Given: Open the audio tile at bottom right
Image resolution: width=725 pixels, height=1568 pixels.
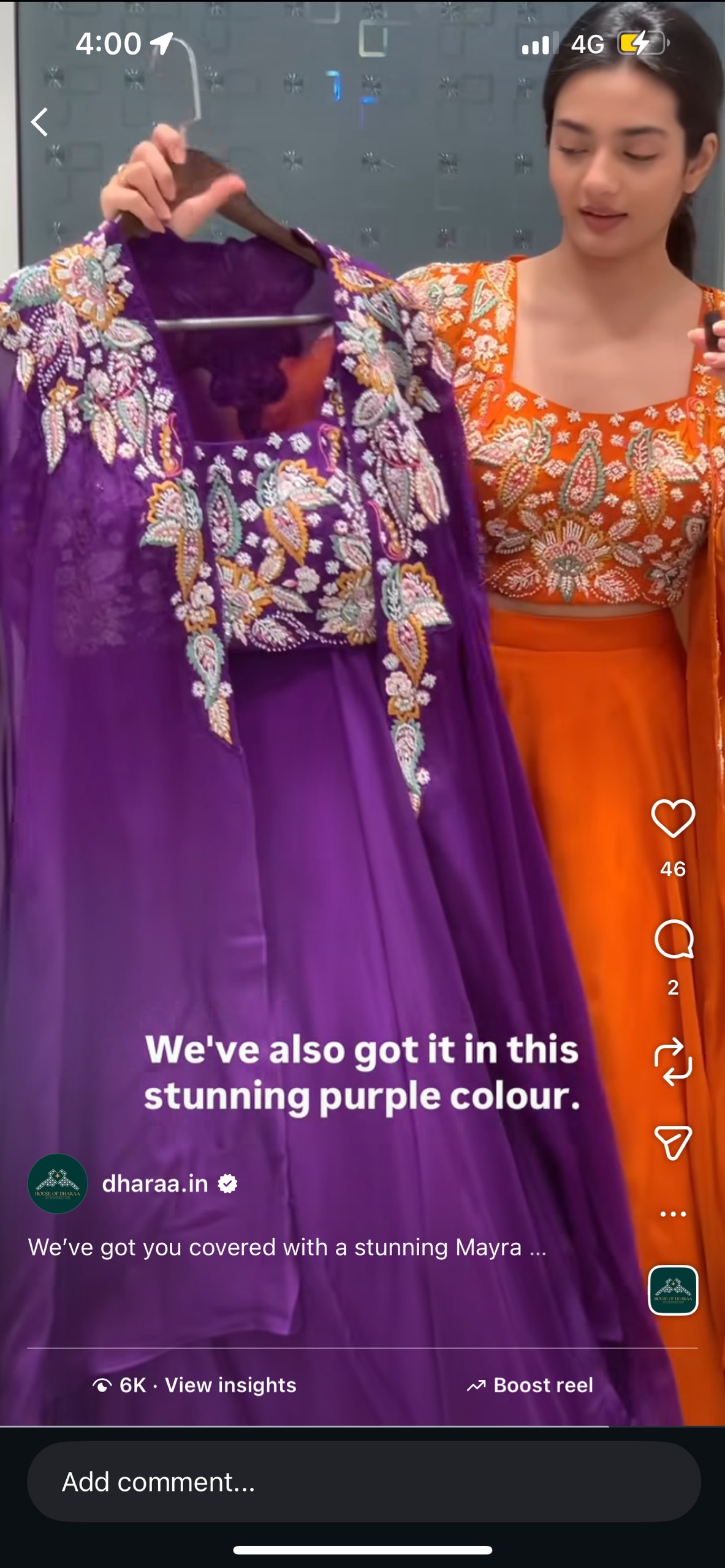Looking at the screenshot, I should [x=673, y=1291].
